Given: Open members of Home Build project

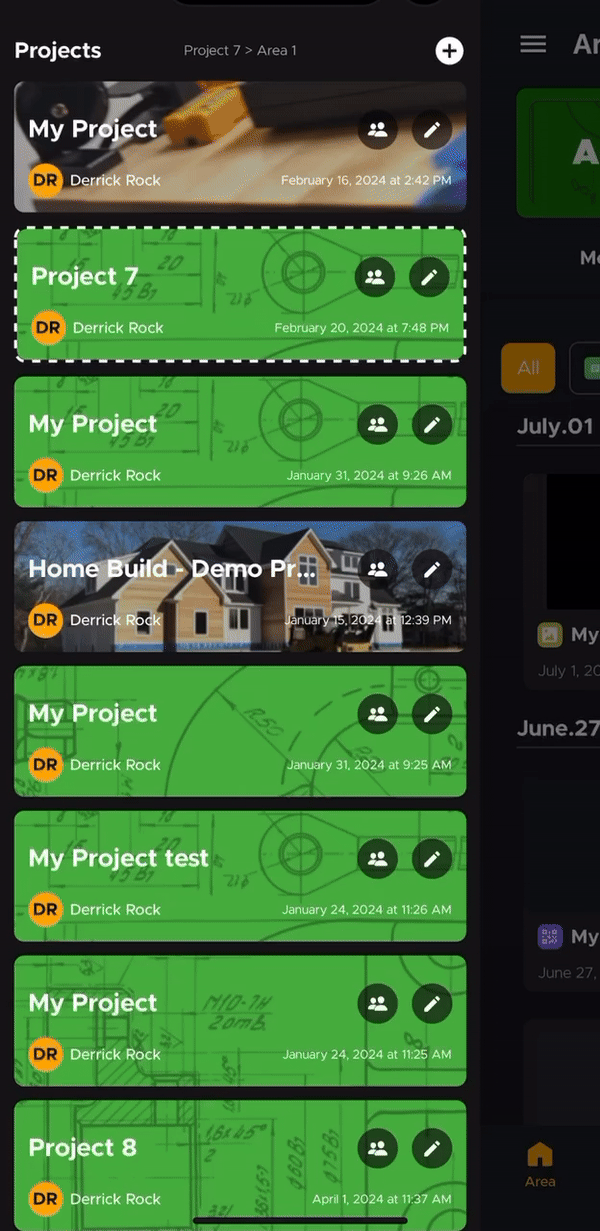Looking at the screenshot, I should point(378,570).
